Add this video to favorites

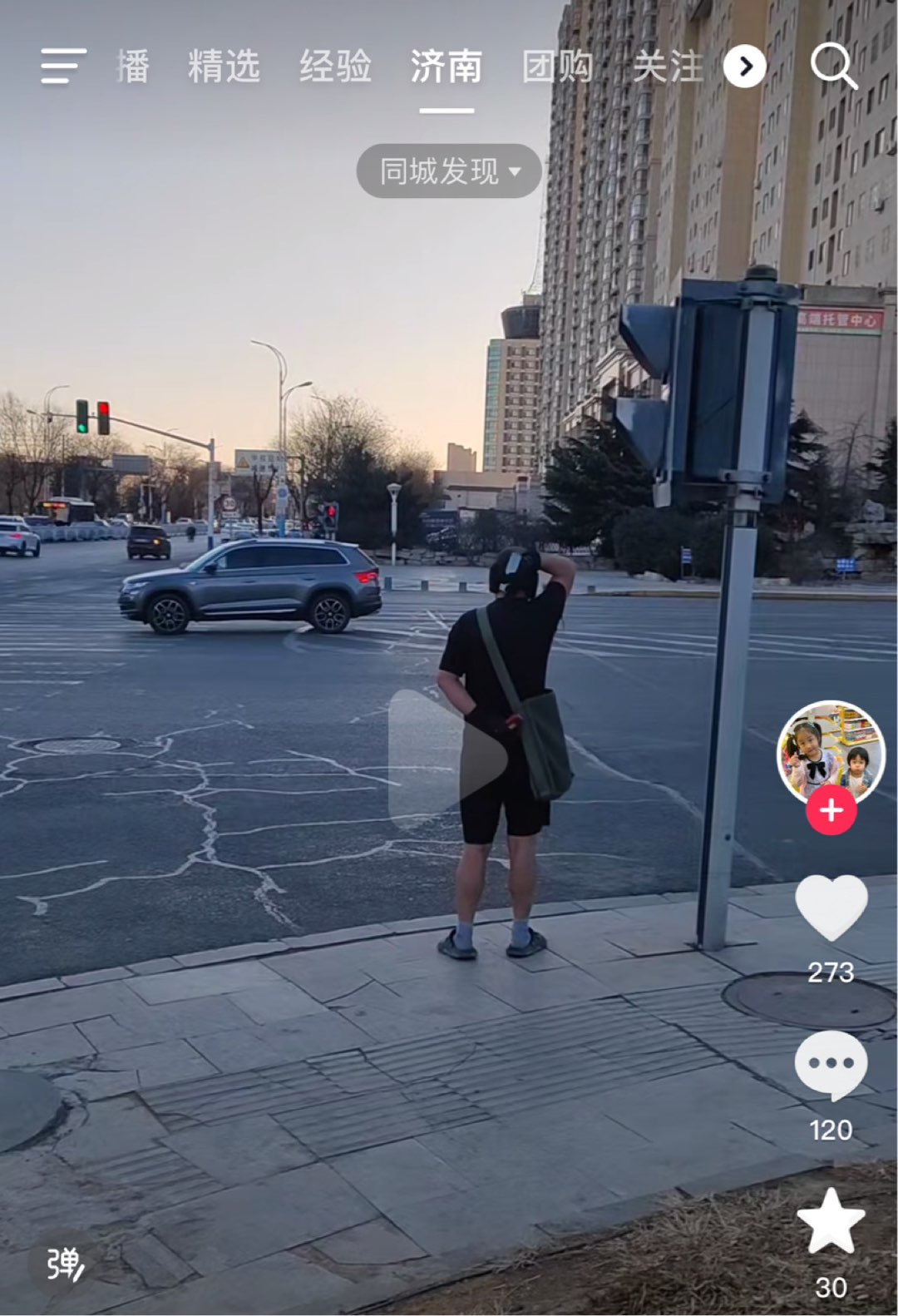point(831,1220)
